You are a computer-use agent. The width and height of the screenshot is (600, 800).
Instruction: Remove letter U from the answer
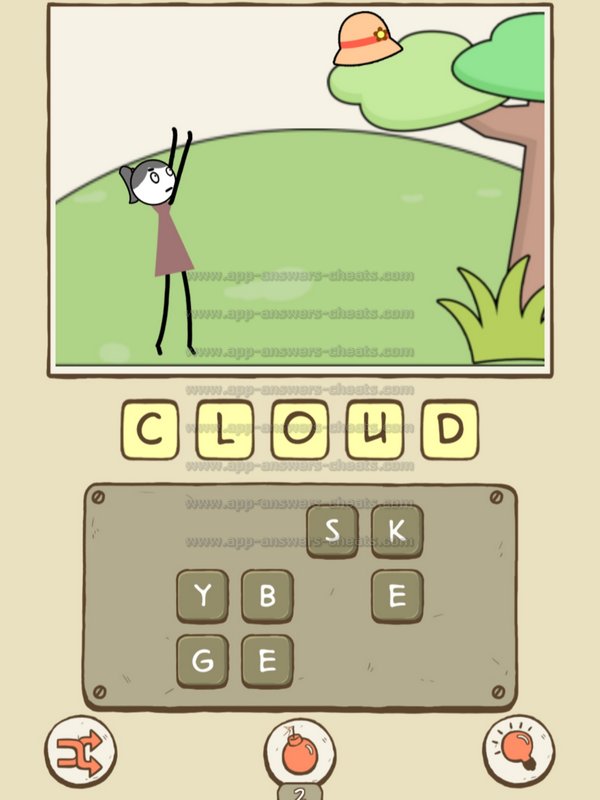point(374,430)
